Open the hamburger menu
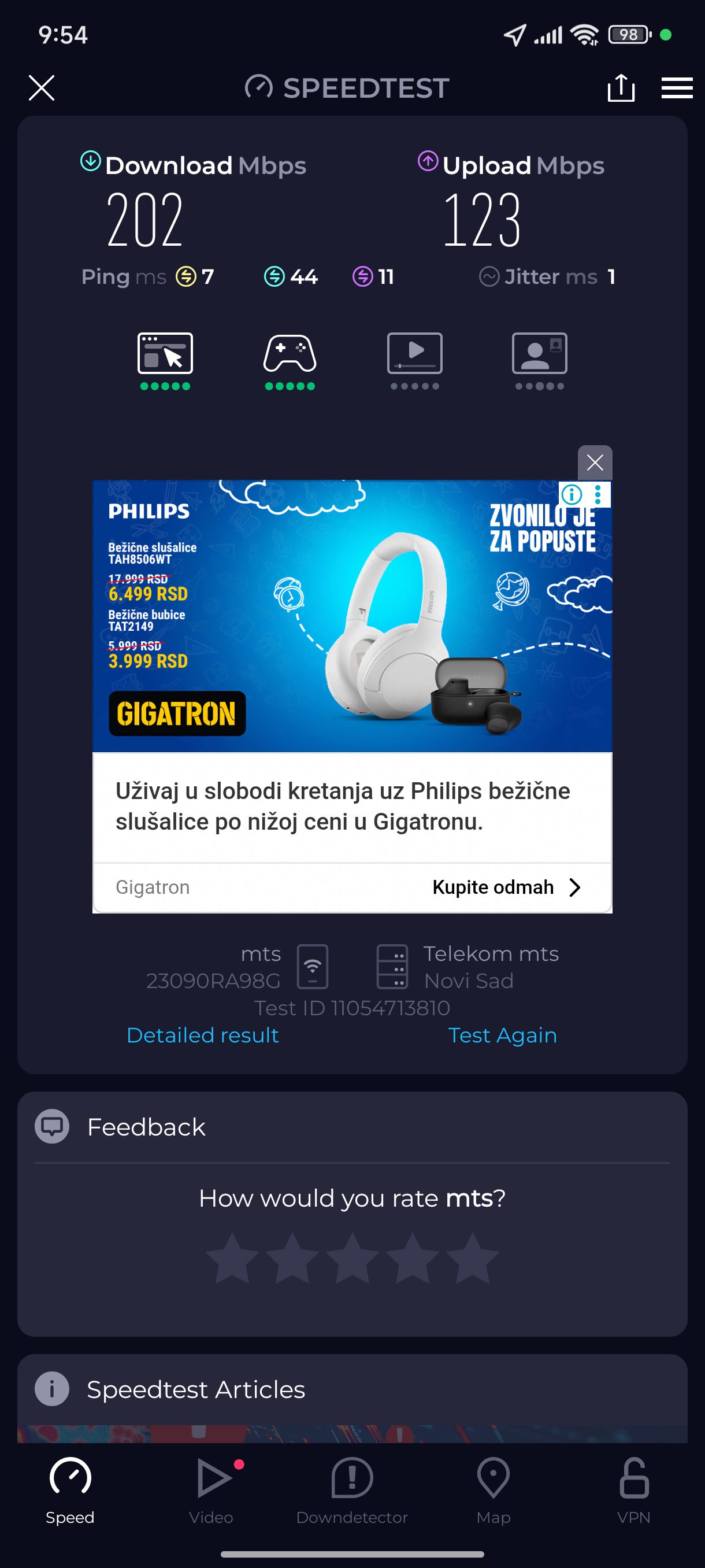The height and width of the screenshot is (1568, 705). pos(677,88)
